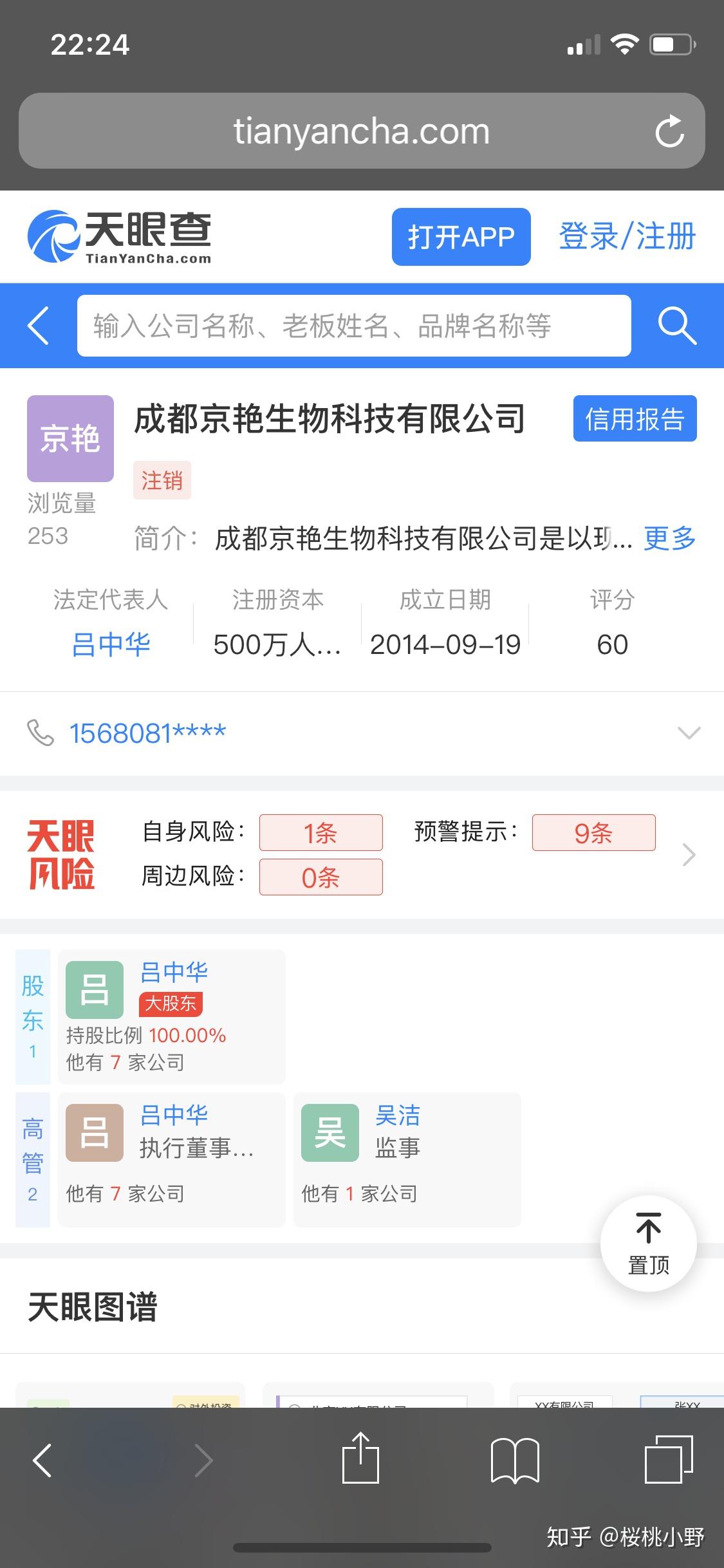Reload the page in the address bar
This screenshot has height=1568, width=724.
[669, 131]
